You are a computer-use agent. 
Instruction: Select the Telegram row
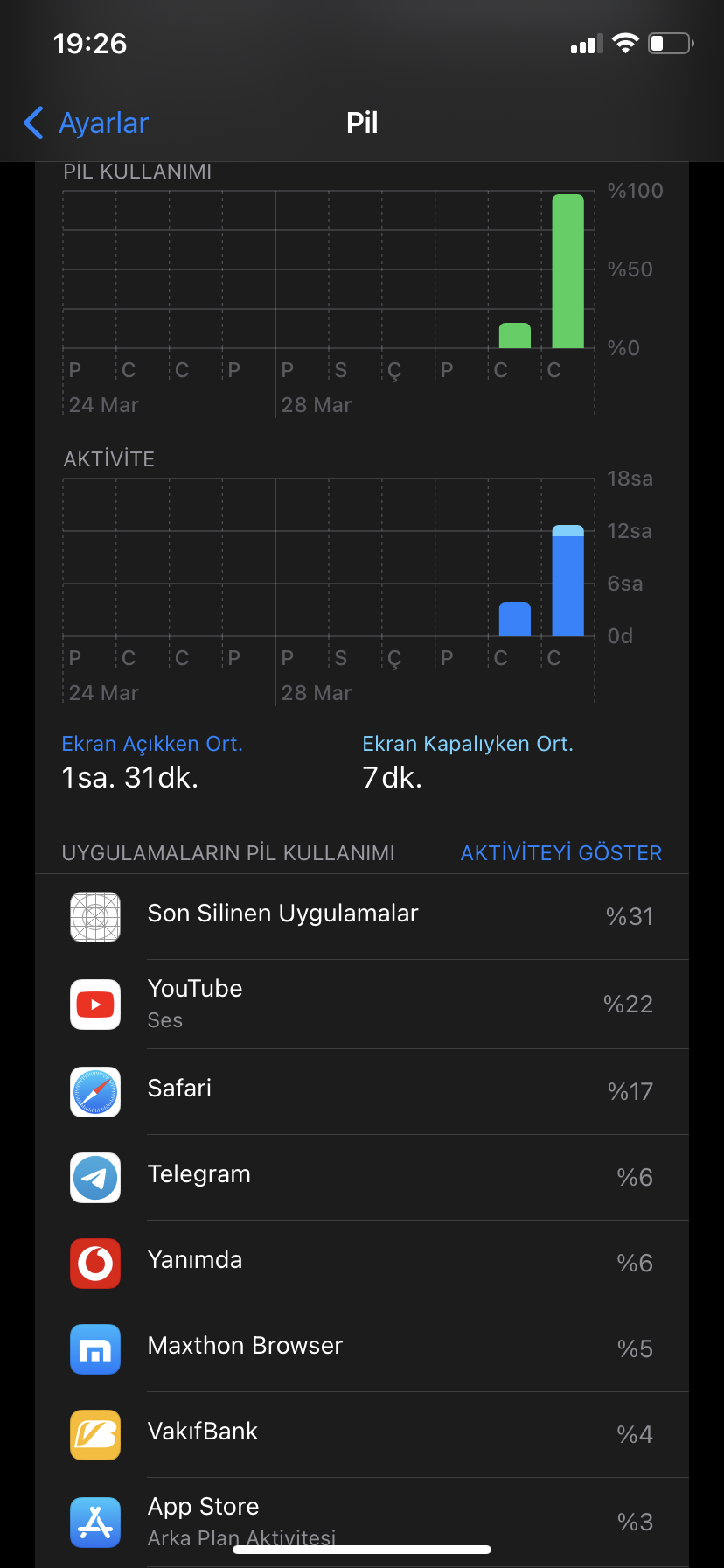pos(362,1178)
